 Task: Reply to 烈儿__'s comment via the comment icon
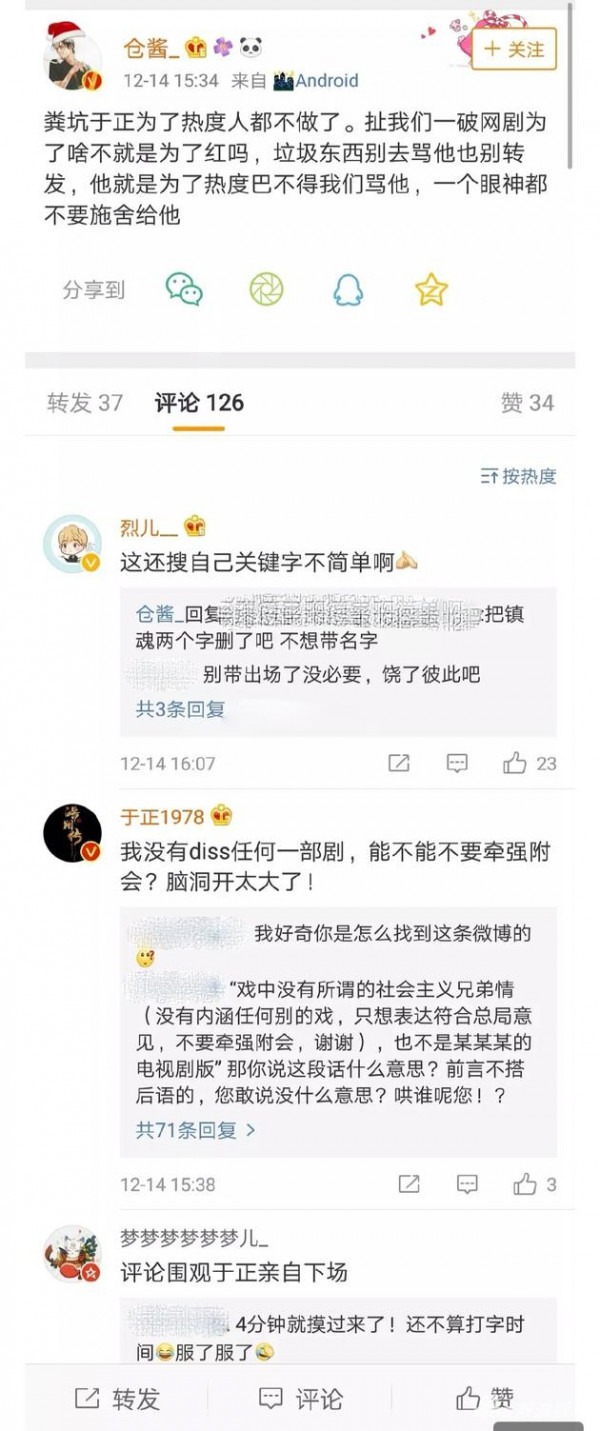[456, 764]
